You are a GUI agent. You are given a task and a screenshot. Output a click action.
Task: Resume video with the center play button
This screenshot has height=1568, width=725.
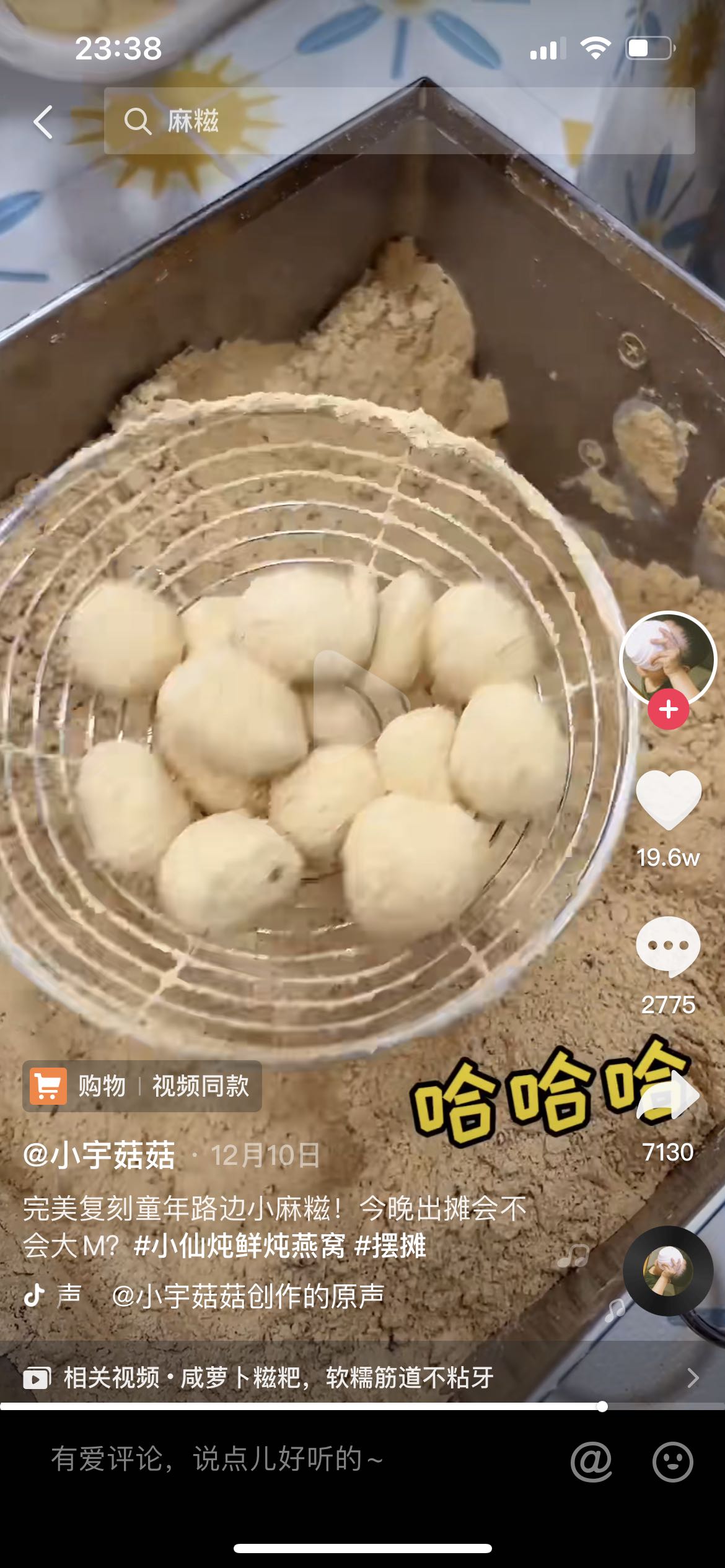point(361,700)
